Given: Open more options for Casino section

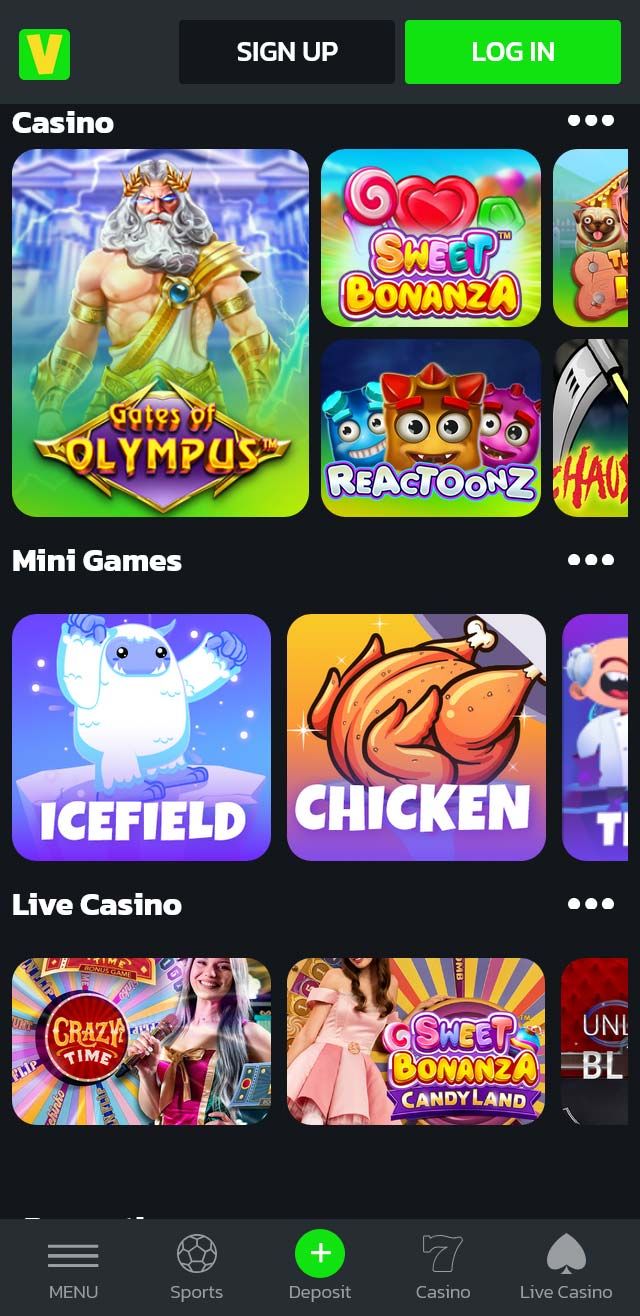Looking at the screenshot, I should click(x=590, y=121).
